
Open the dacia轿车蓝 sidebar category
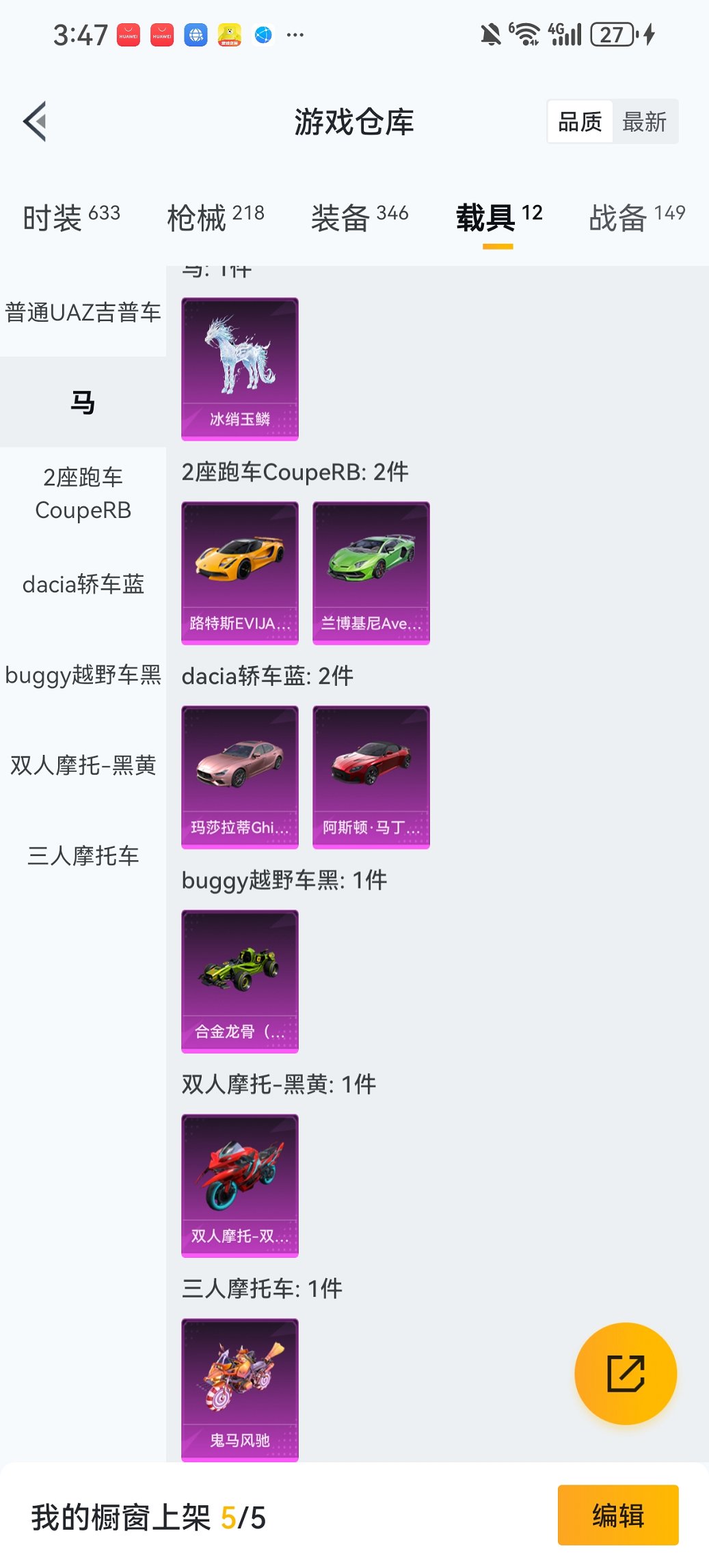click(x=82, y=584)
